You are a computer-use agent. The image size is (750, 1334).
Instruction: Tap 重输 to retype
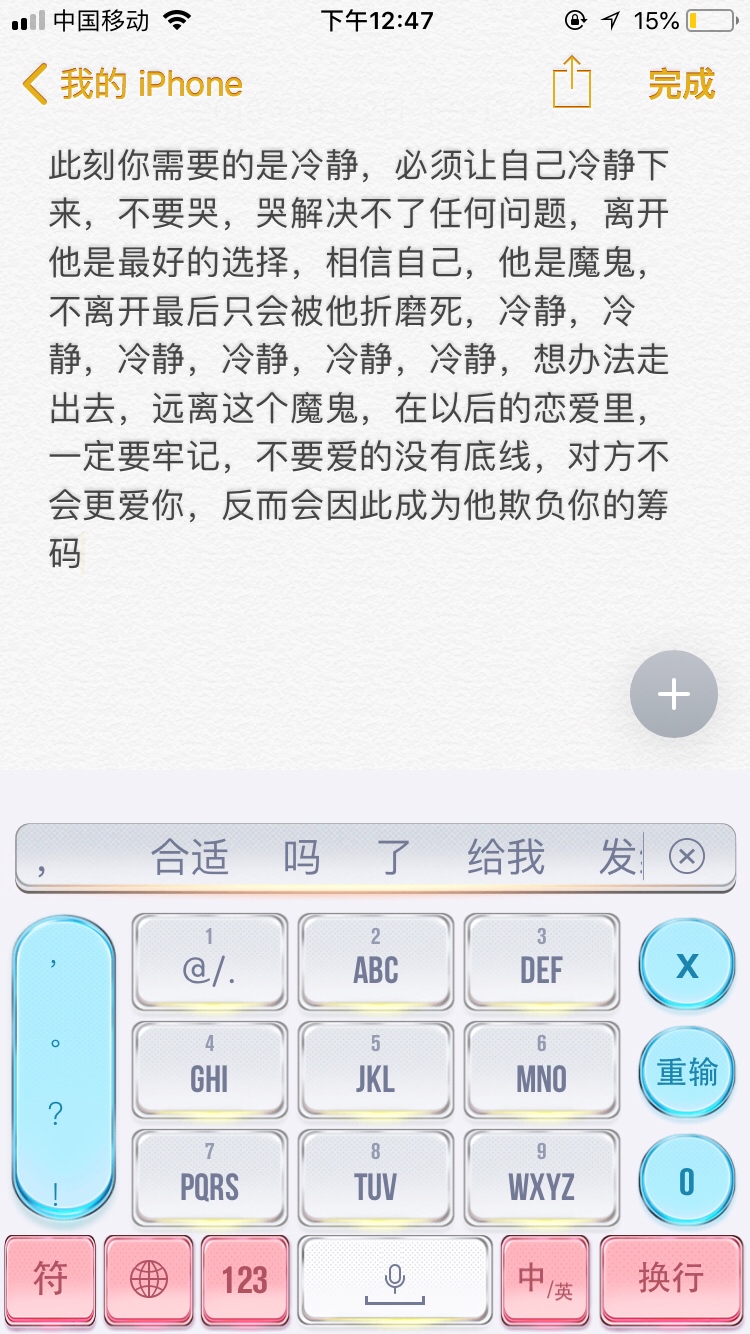point(687,1073)
